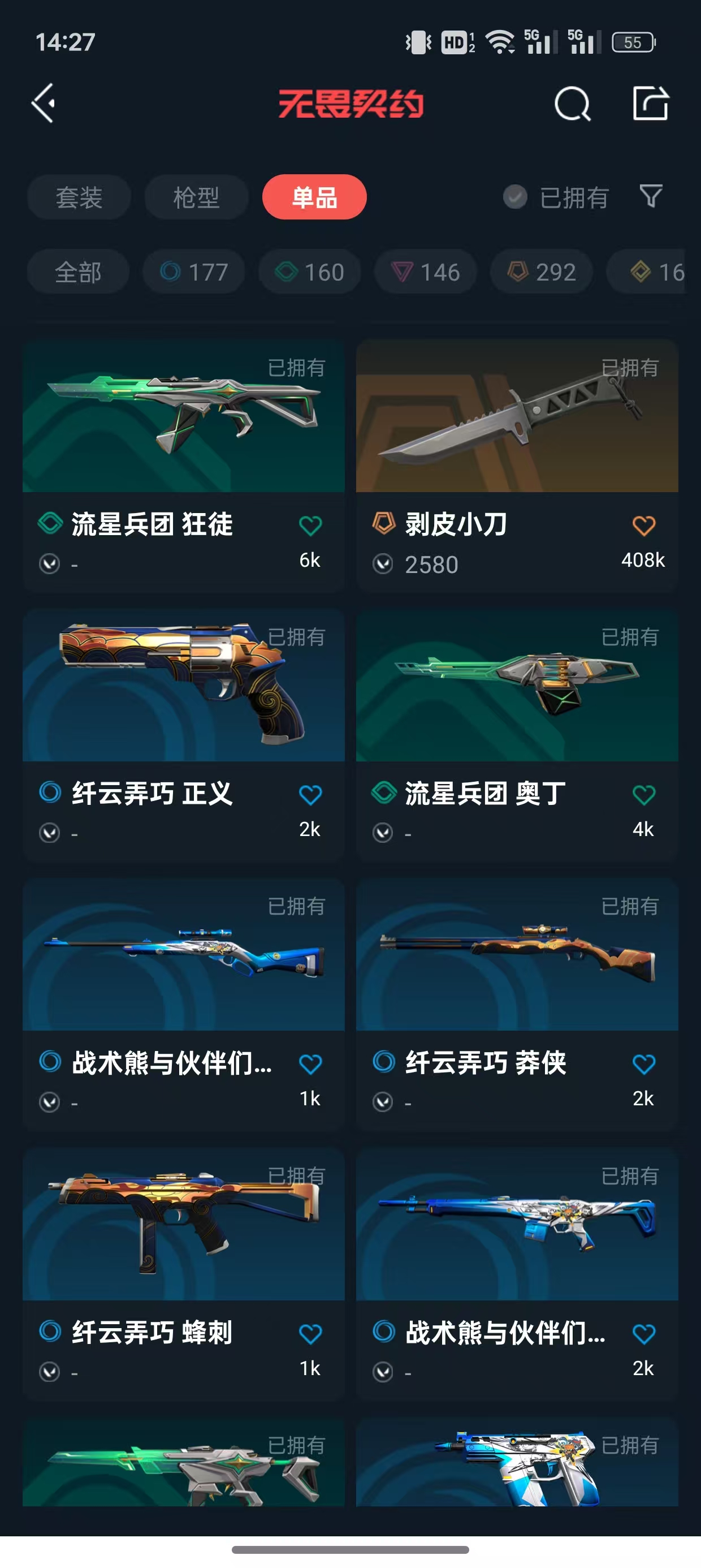Screen dimensions: 701x1568
Task: Open the 纤云弄巧 莽侠 skin card
Action: (x=517, y=1005)
